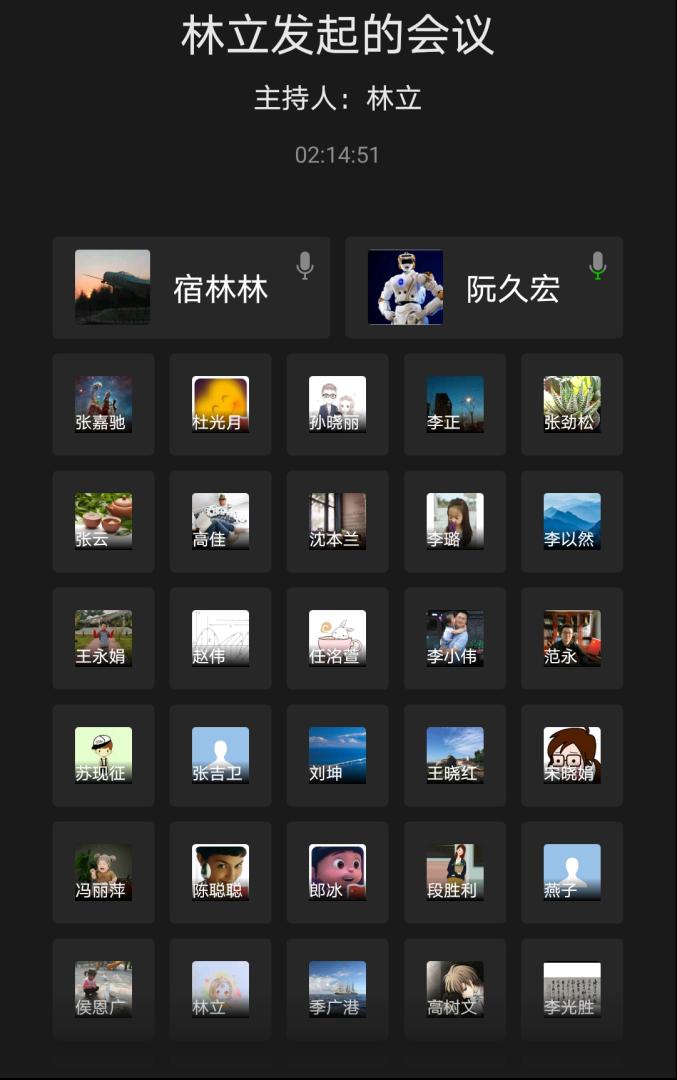Select 沈本兰 from the attendees

click(x=337, y=521)
